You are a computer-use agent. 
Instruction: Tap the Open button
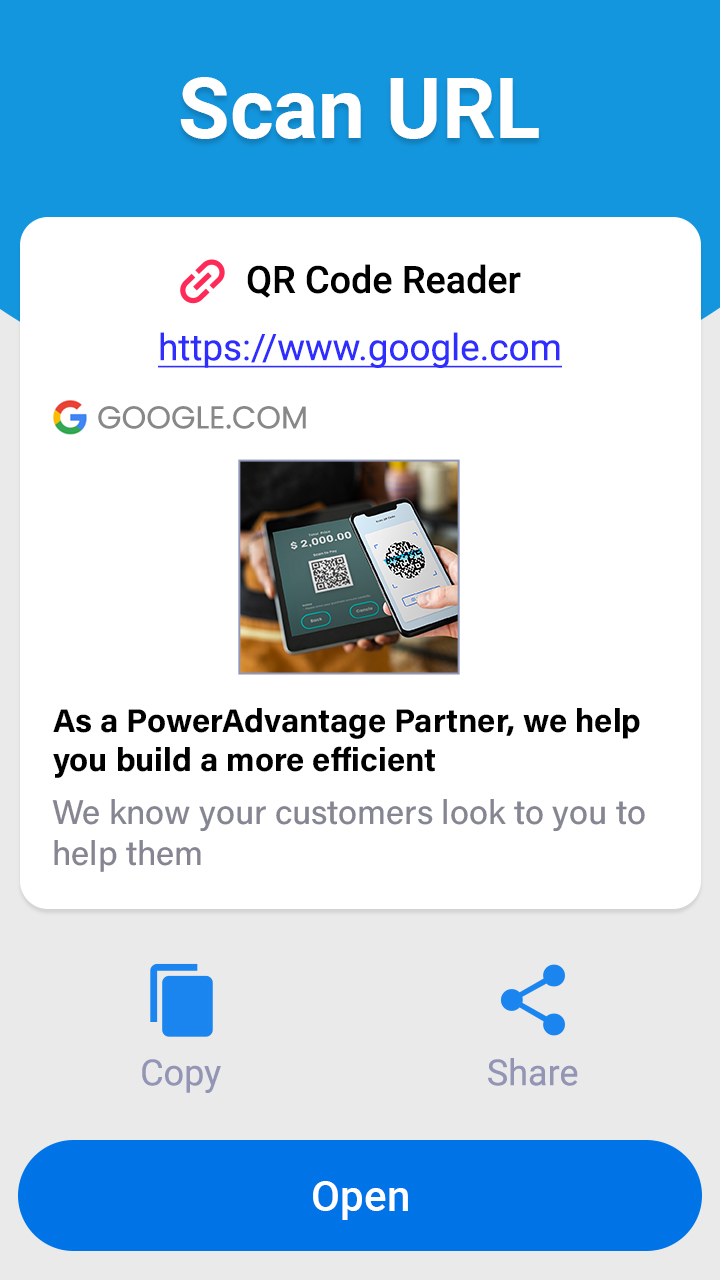point(360,1196)
